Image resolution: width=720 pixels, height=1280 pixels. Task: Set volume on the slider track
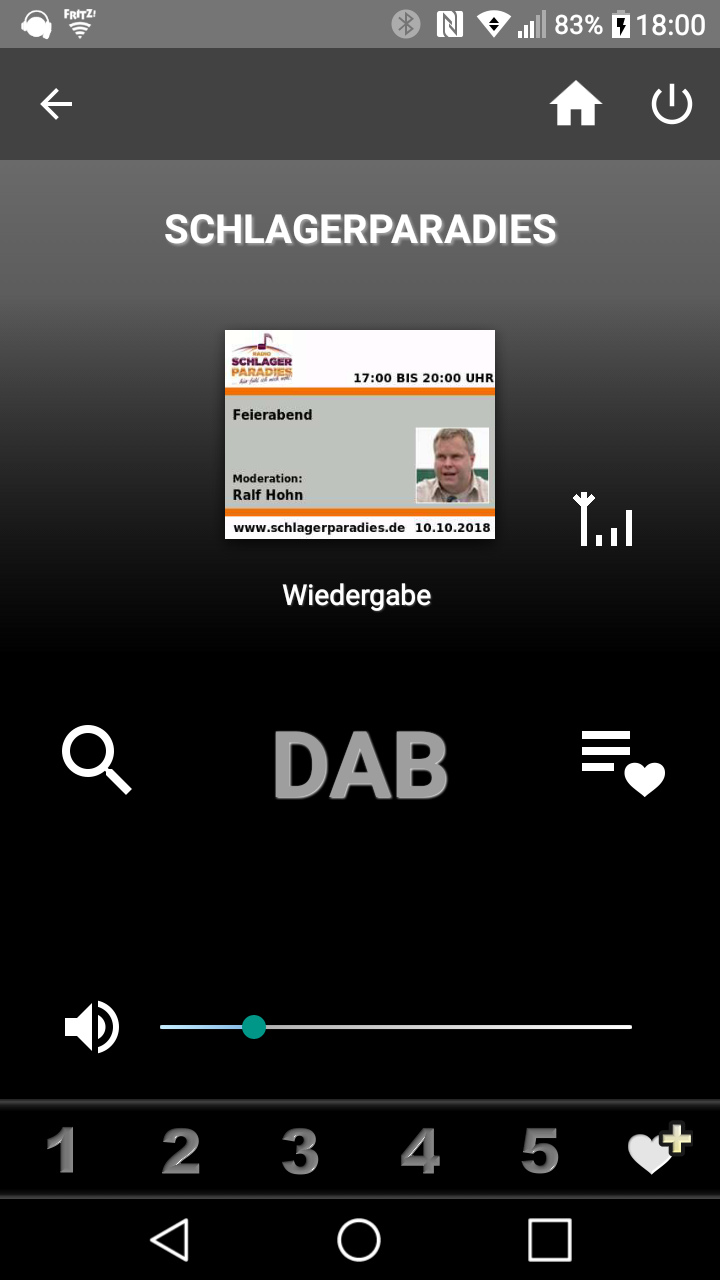tap(440, 1027)
